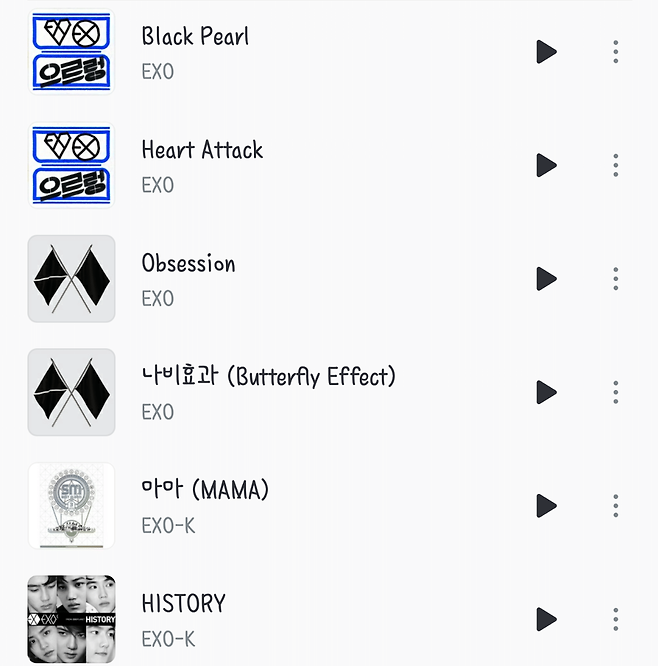Open more options for 마마 (MAMA)
658x666 pixels.
[x=615, y=505]
